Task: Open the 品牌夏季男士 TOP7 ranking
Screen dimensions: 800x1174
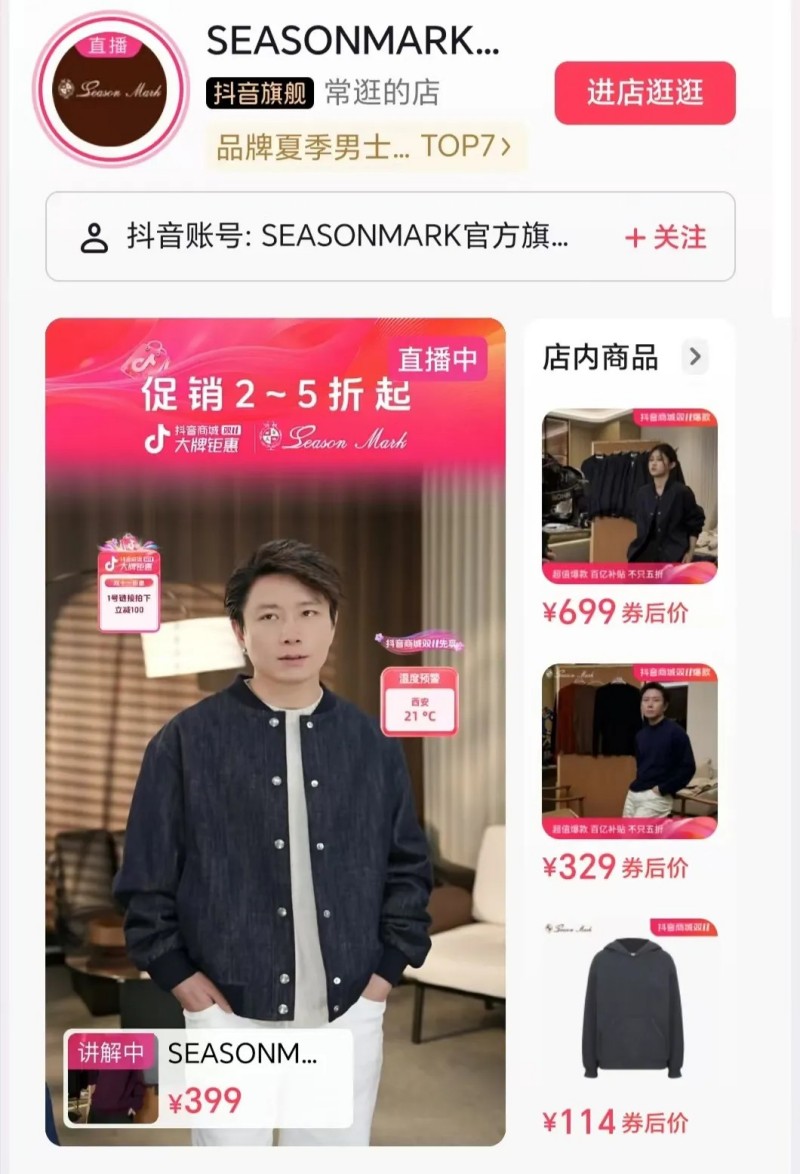Action: tap(365, 148)
